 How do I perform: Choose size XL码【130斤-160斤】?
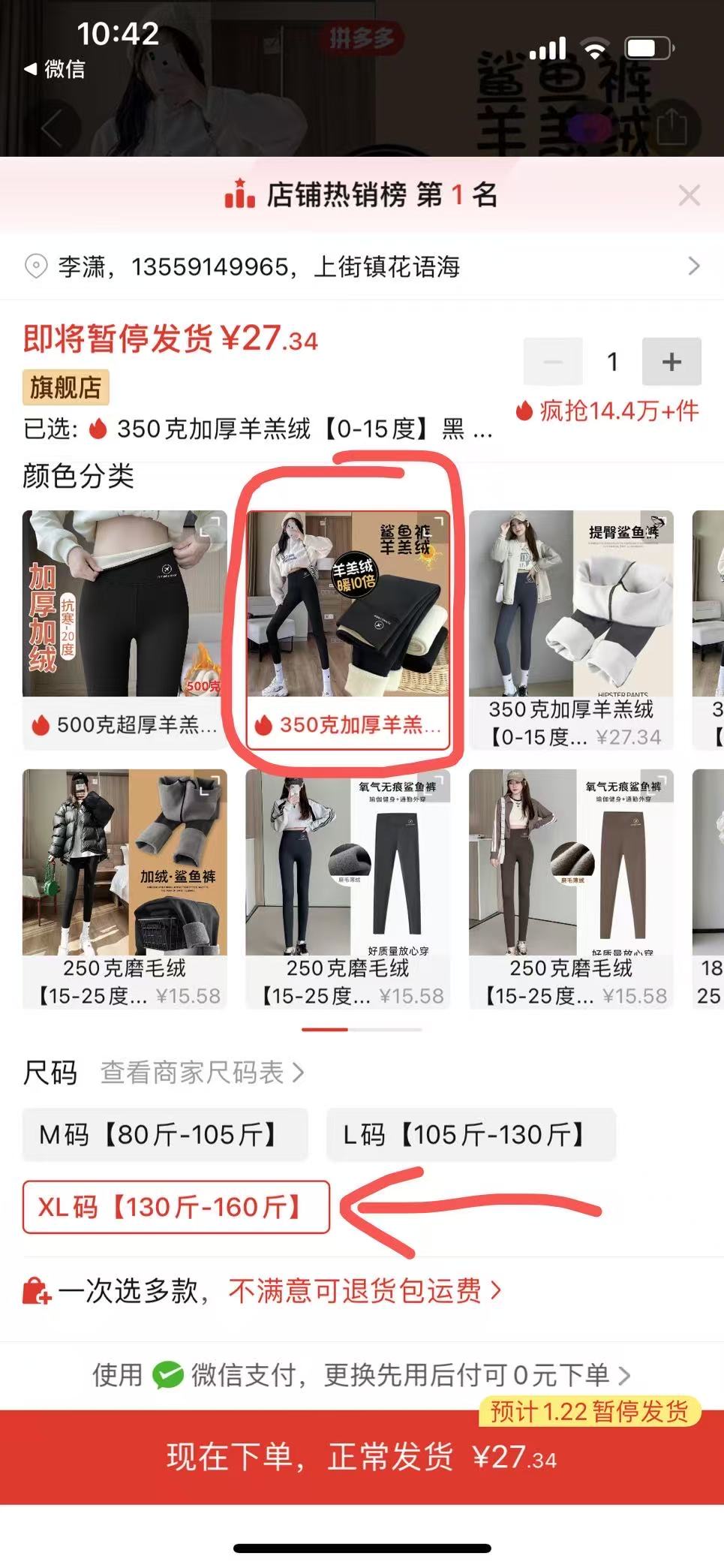point(176,1207)
